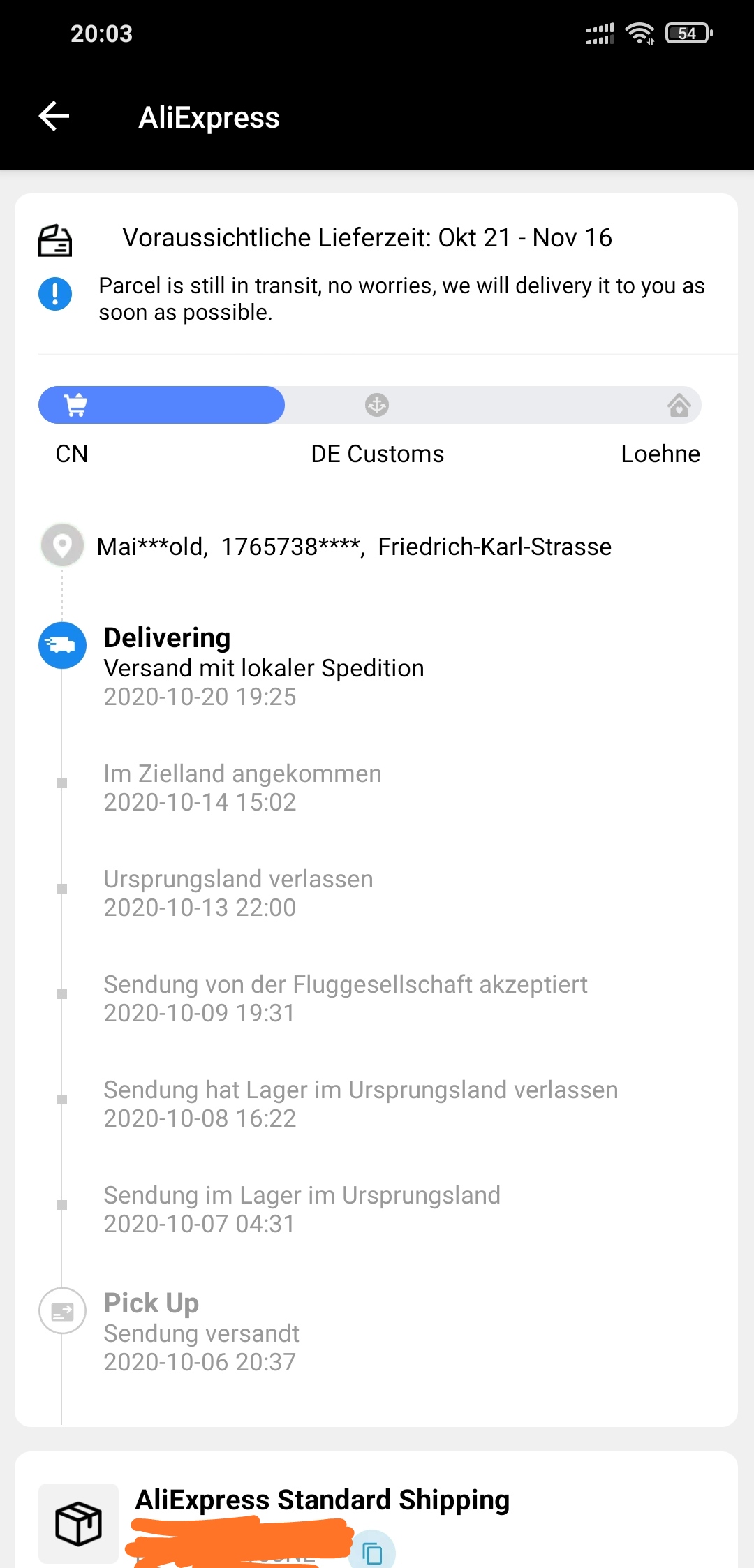Screen dimensions: 754x1568
Task: Go back using the top arrow
Action: (54, 116)
